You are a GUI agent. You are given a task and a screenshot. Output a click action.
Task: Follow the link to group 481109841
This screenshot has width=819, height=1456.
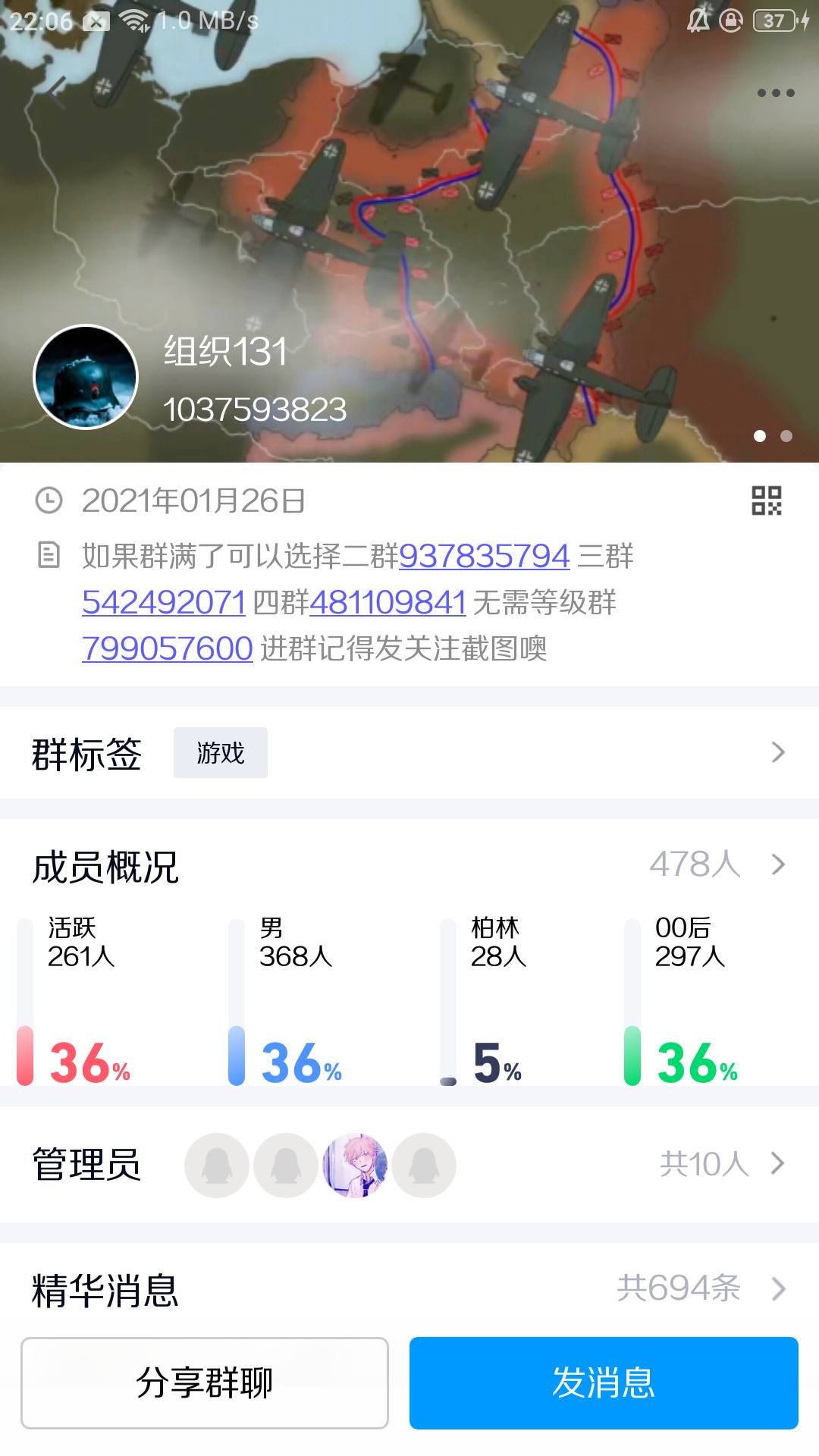point(388,603)
